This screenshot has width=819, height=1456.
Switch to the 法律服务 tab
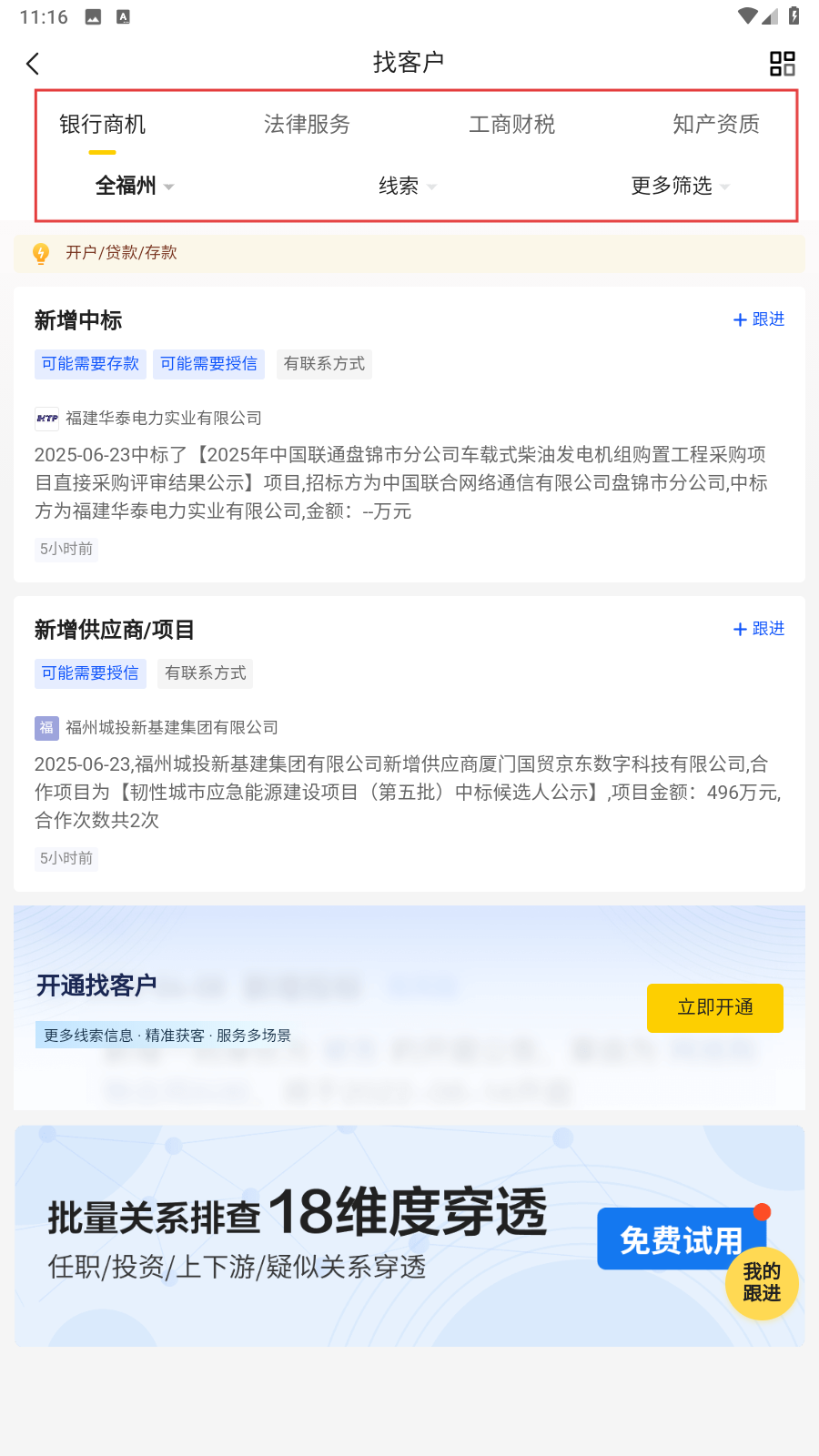pyautogui.click(x=307, y=125)
